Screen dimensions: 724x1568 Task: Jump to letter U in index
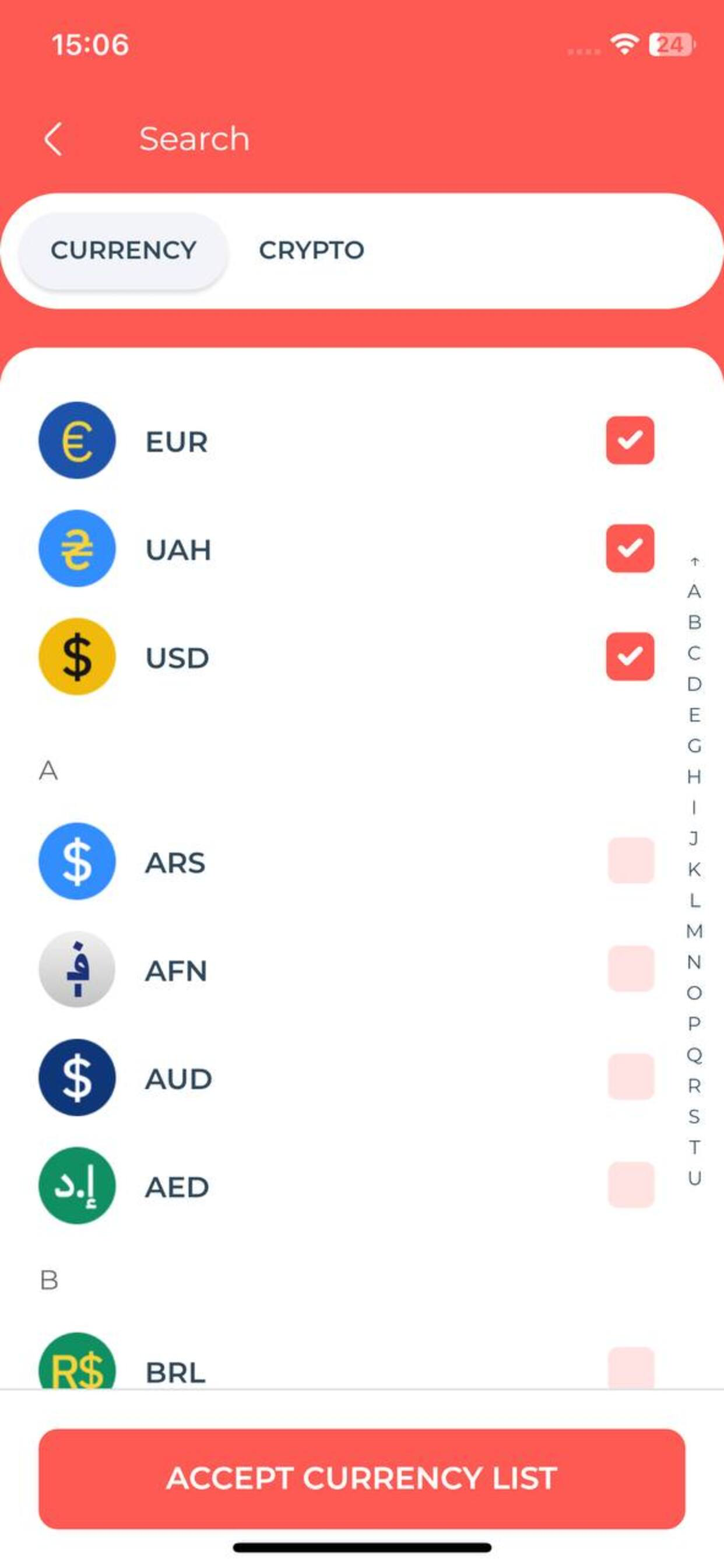click(x=694, y=1178)
